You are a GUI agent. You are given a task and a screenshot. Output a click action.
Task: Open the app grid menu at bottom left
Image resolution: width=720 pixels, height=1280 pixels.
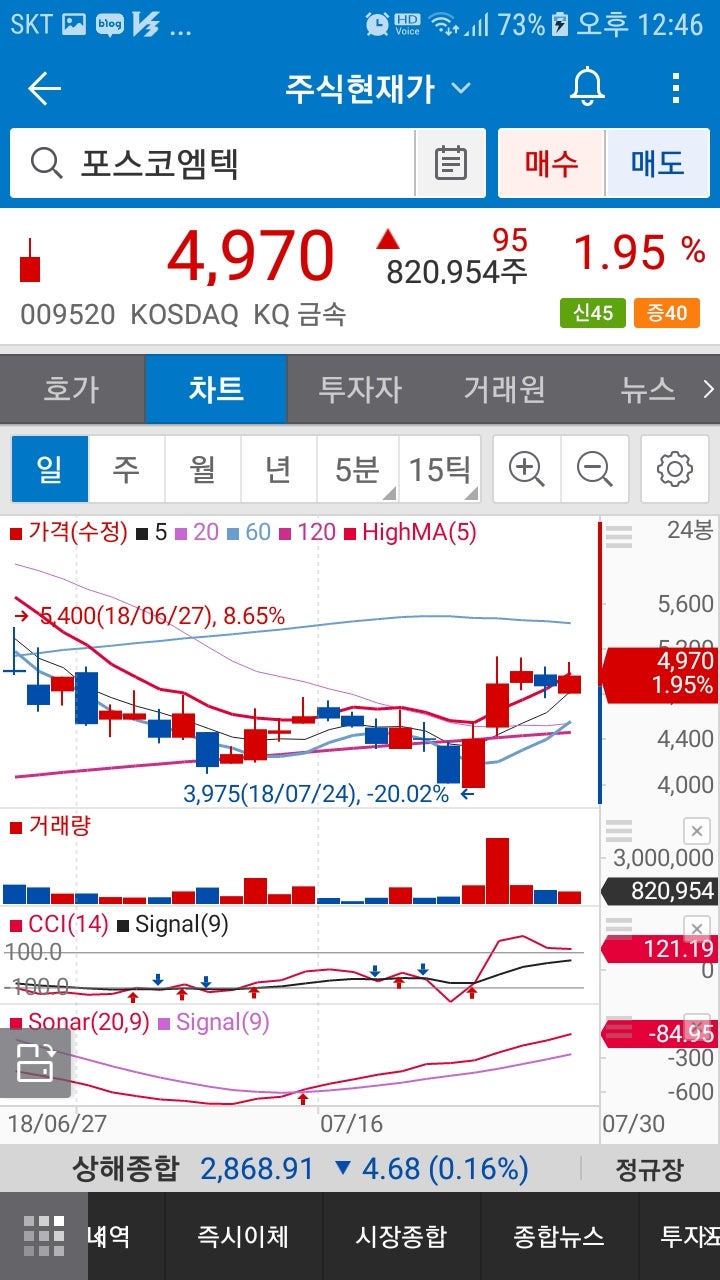42,1235
